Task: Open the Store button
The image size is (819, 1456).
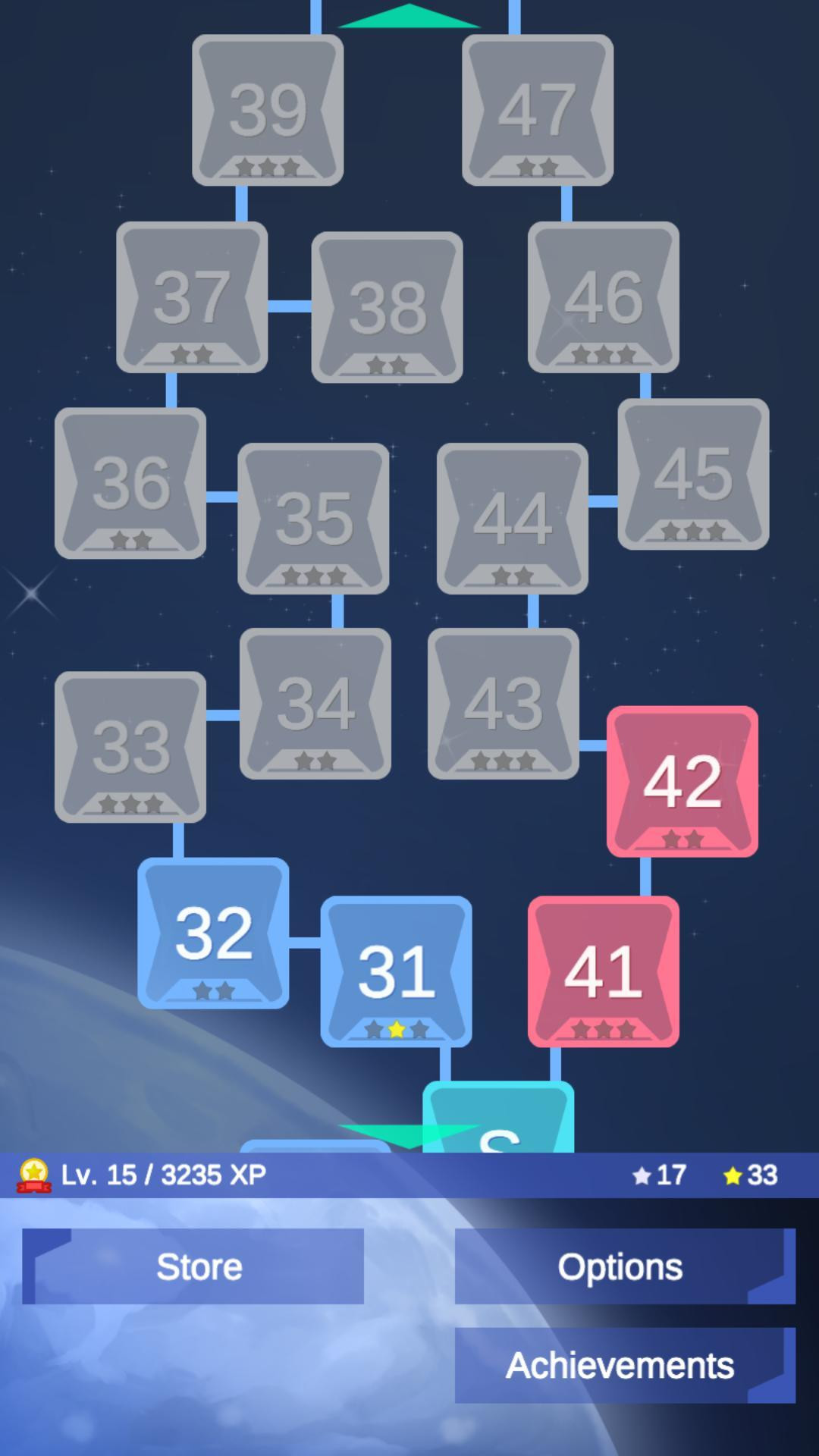Action: (193, 1266)
